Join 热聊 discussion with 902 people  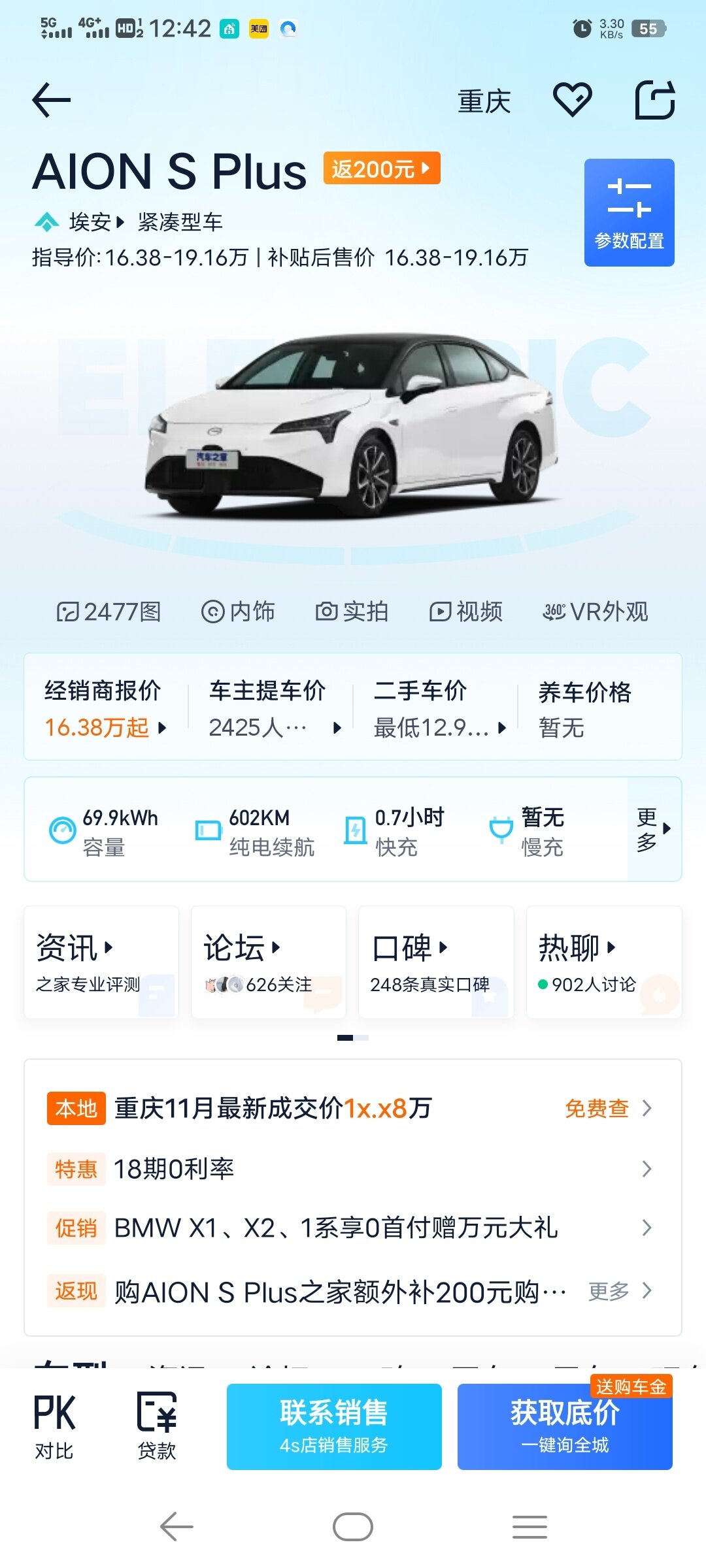pyautogui.click(x=603, y=962)
